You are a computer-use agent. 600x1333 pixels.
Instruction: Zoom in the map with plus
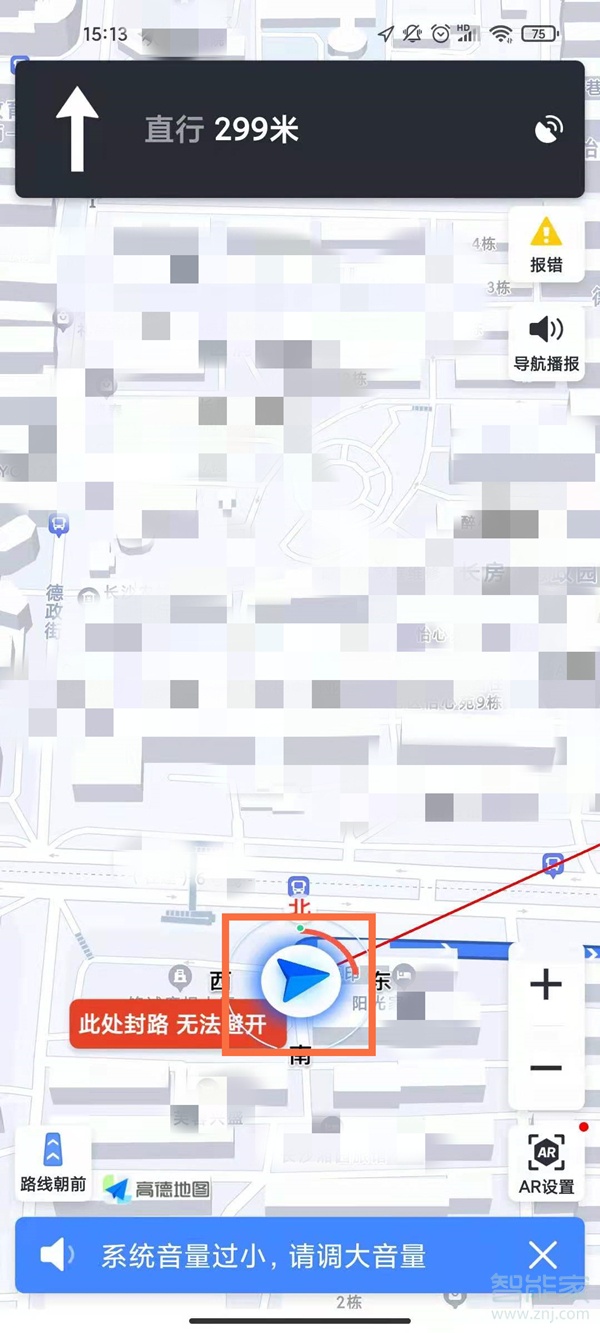point(546,986)
